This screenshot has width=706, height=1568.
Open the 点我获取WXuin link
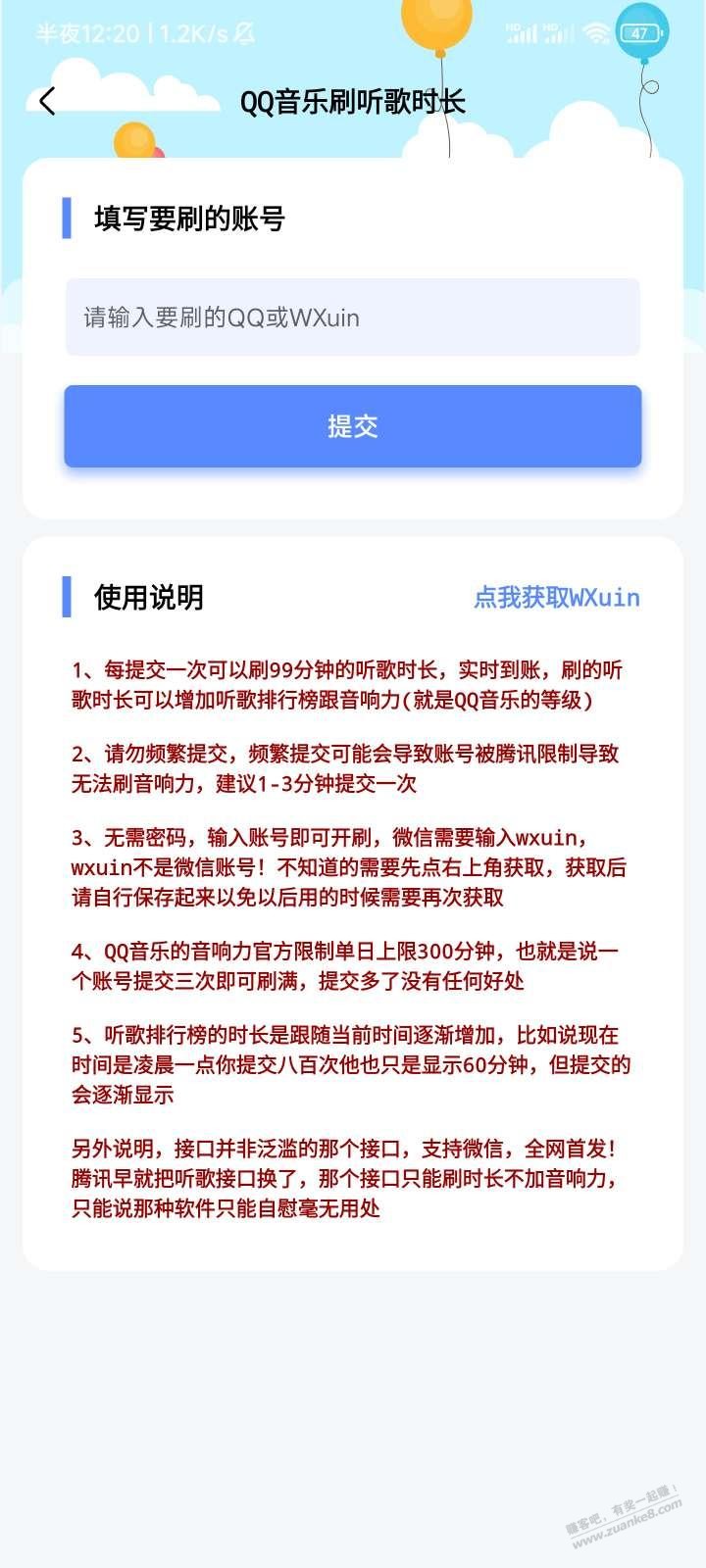pos(556,598)
